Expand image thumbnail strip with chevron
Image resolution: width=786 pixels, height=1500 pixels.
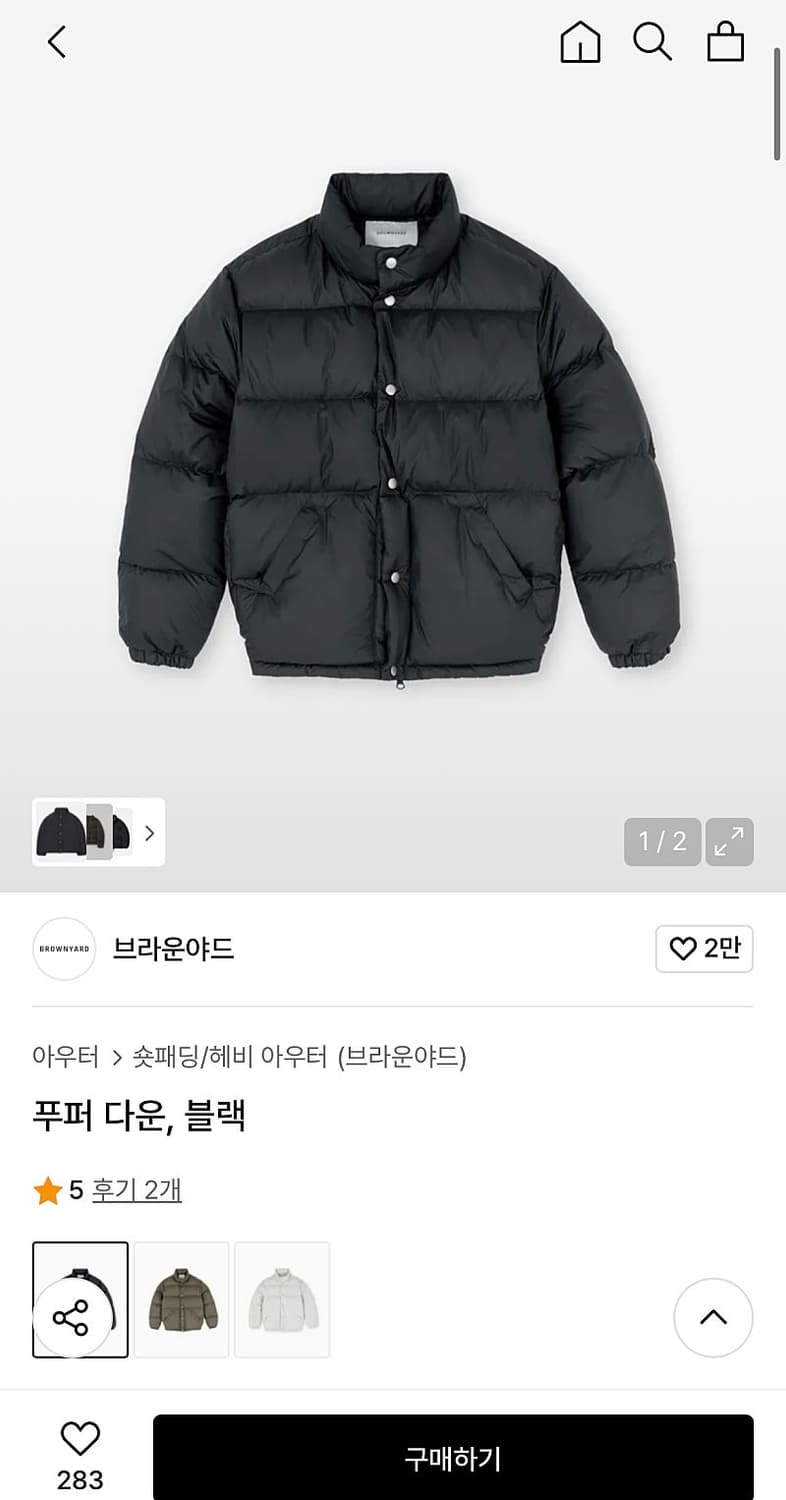(x=148, y=833)
